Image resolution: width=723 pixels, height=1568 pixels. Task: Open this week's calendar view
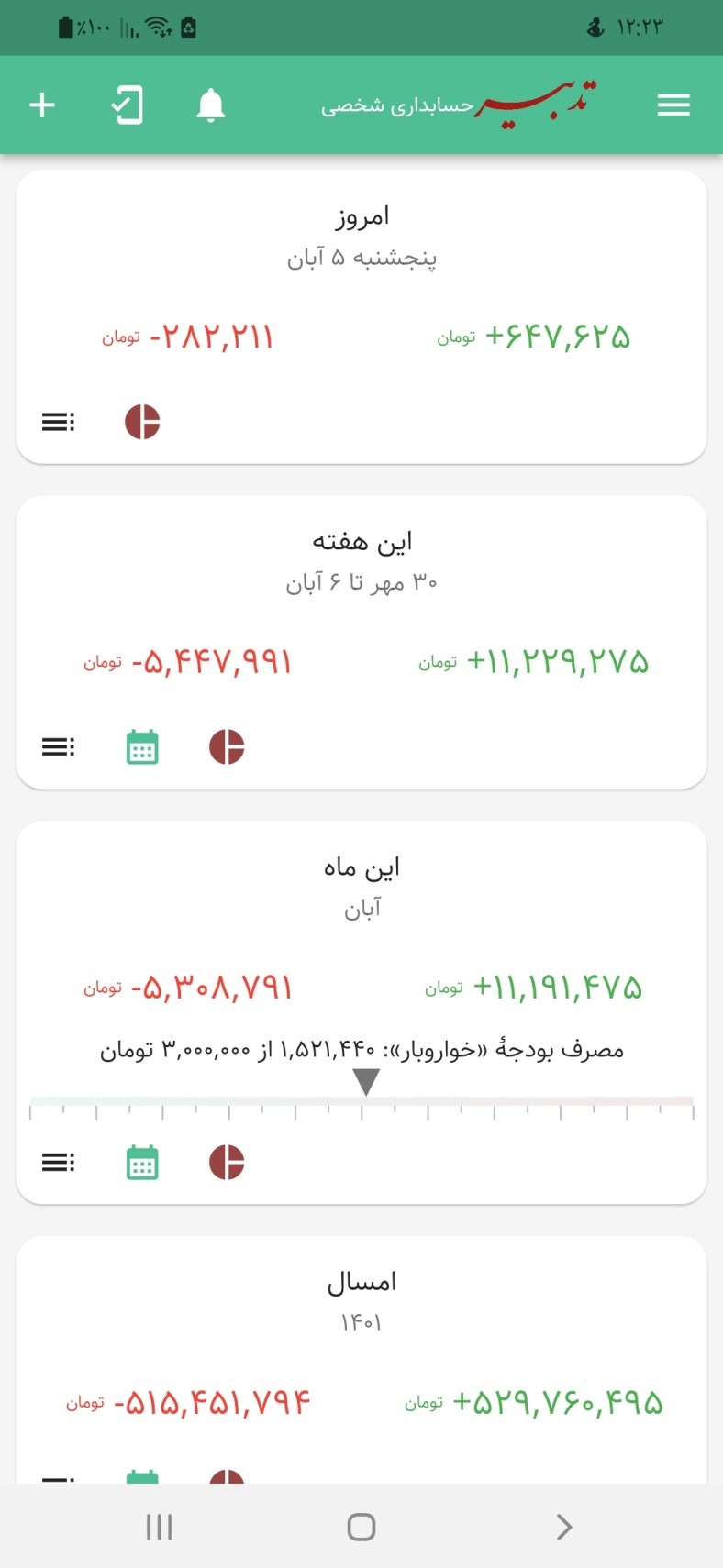click(x=142, y=747)
